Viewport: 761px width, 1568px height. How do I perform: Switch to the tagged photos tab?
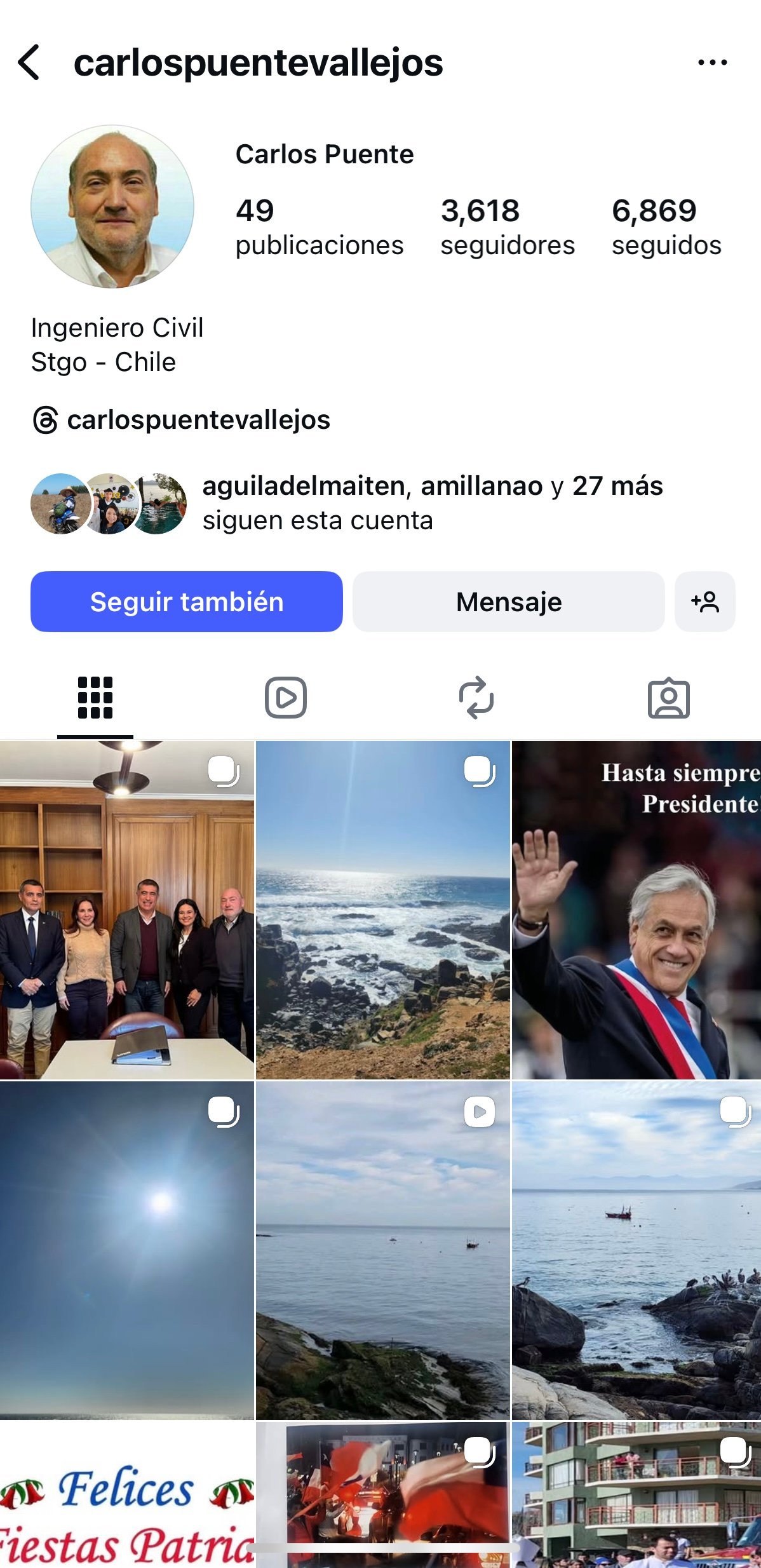coord(668,698)
